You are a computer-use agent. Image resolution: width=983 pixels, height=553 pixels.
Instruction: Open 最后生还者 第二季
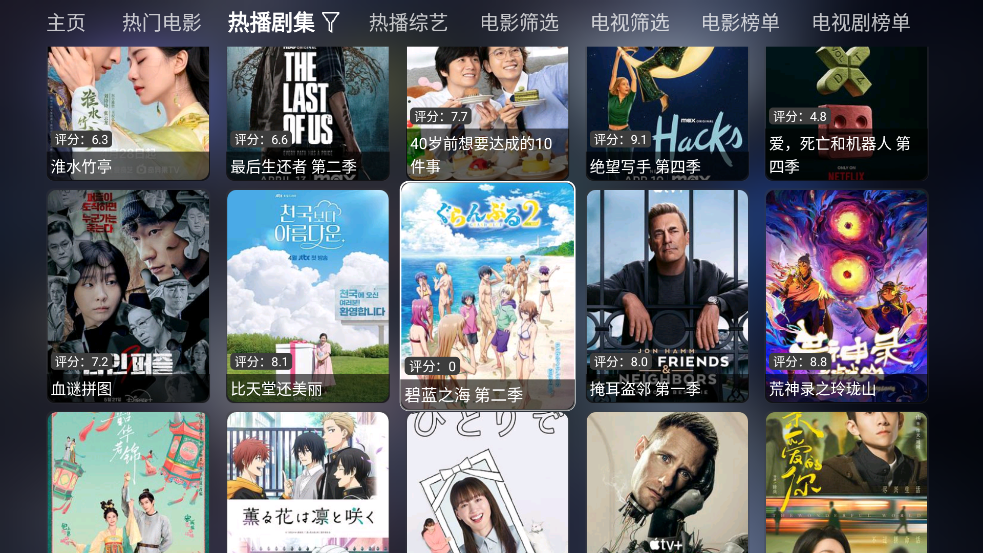308,110
